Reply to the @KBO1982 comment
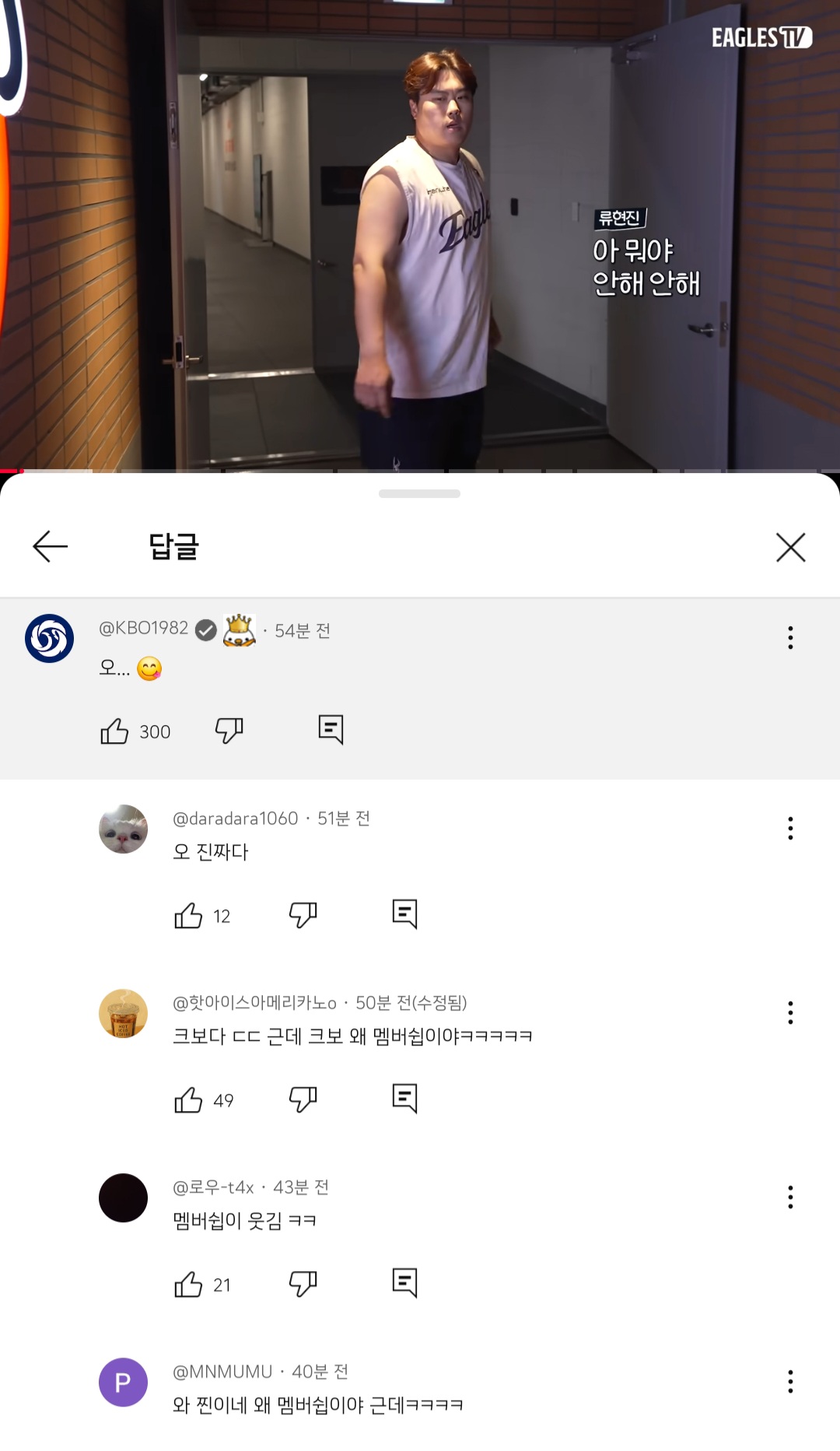This screenshot has width=840, height=1451. point(331,730)
